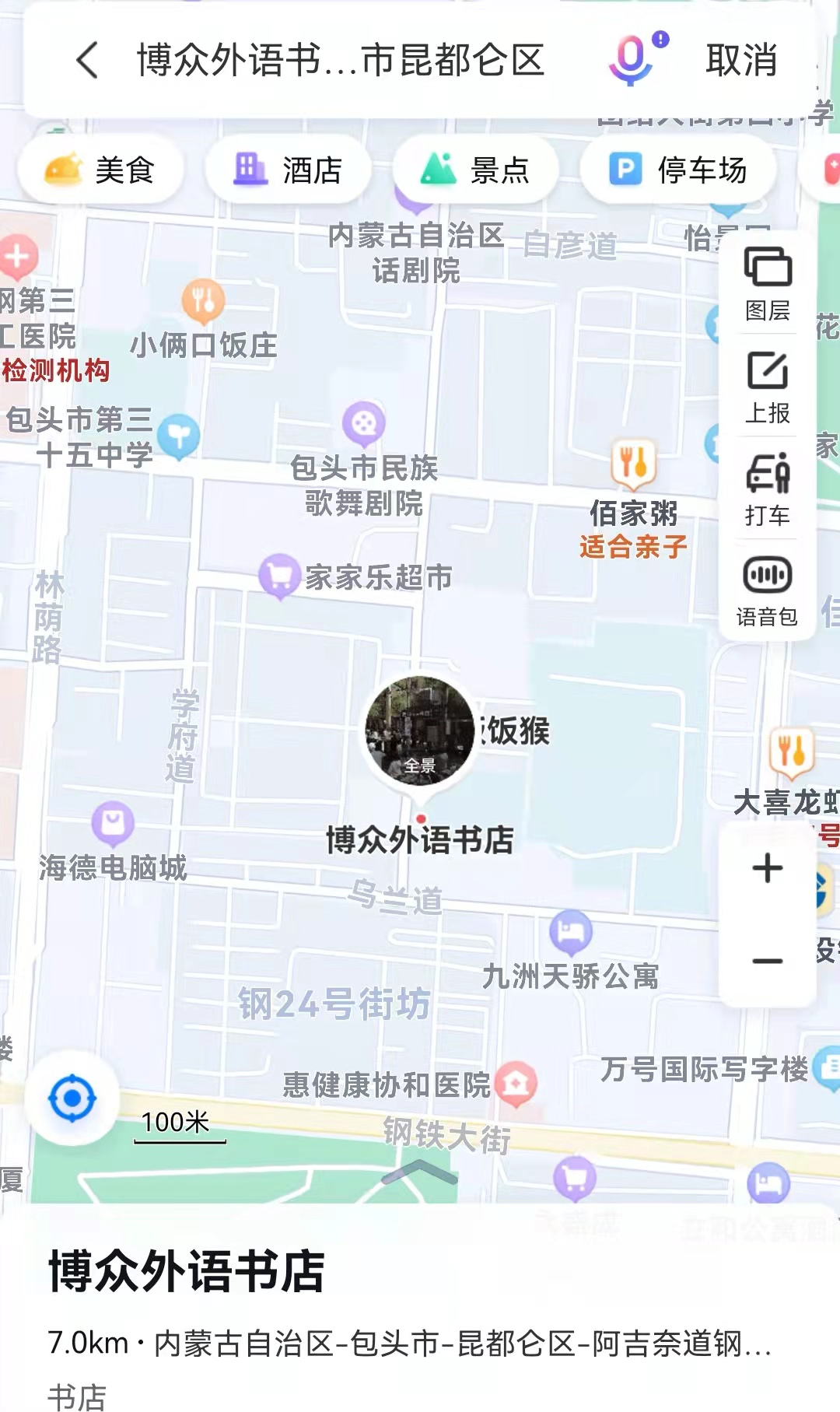Start voice search with the microphone icon

tap(632, 60)
